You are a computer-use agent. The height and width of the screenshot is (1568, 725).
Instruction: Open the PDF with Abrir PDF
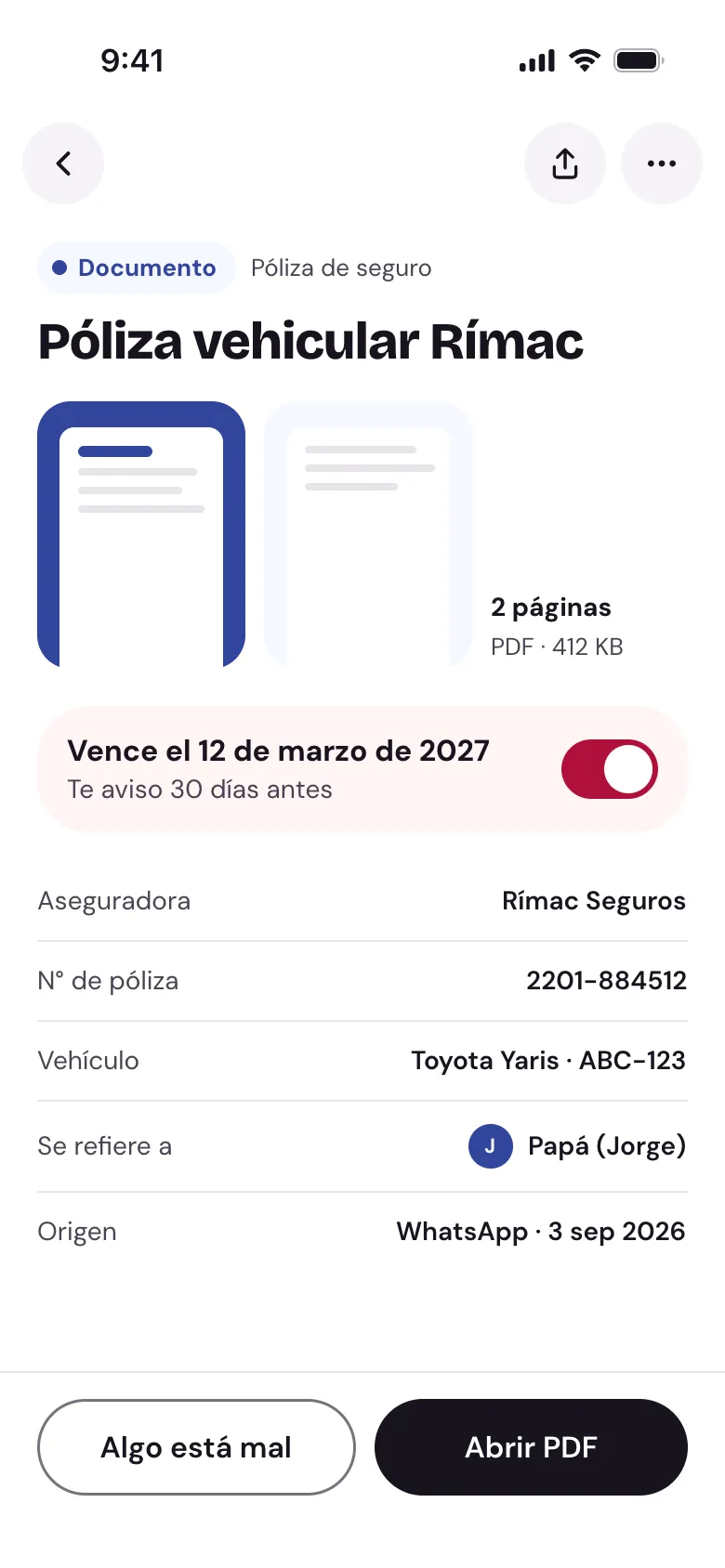[531, 1447]
